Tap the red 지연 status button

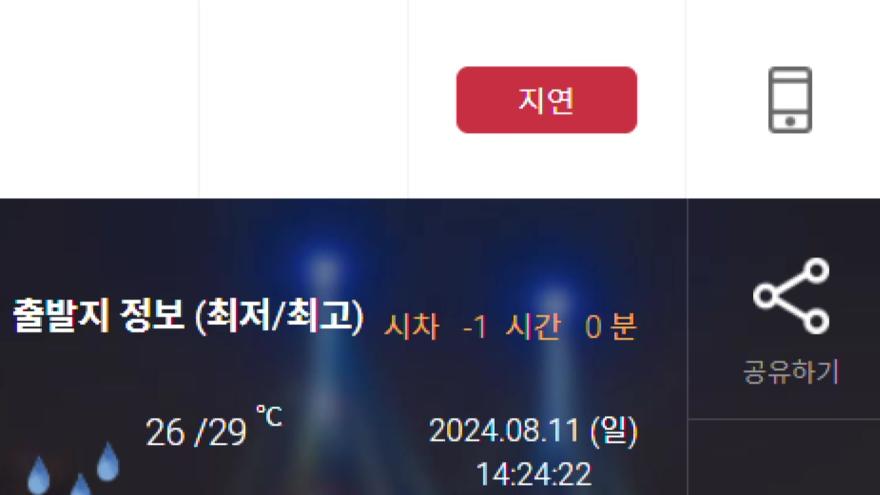tap(546, 100)
